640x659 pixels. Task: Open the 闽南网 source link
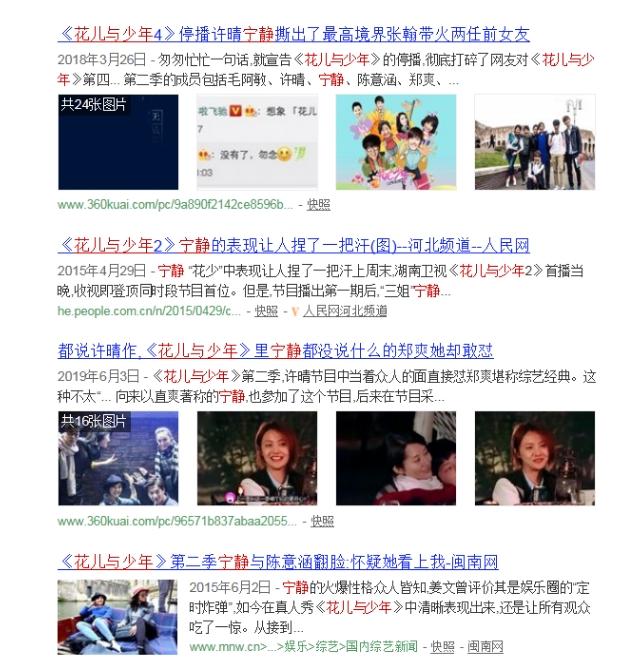tap(488, 647)
